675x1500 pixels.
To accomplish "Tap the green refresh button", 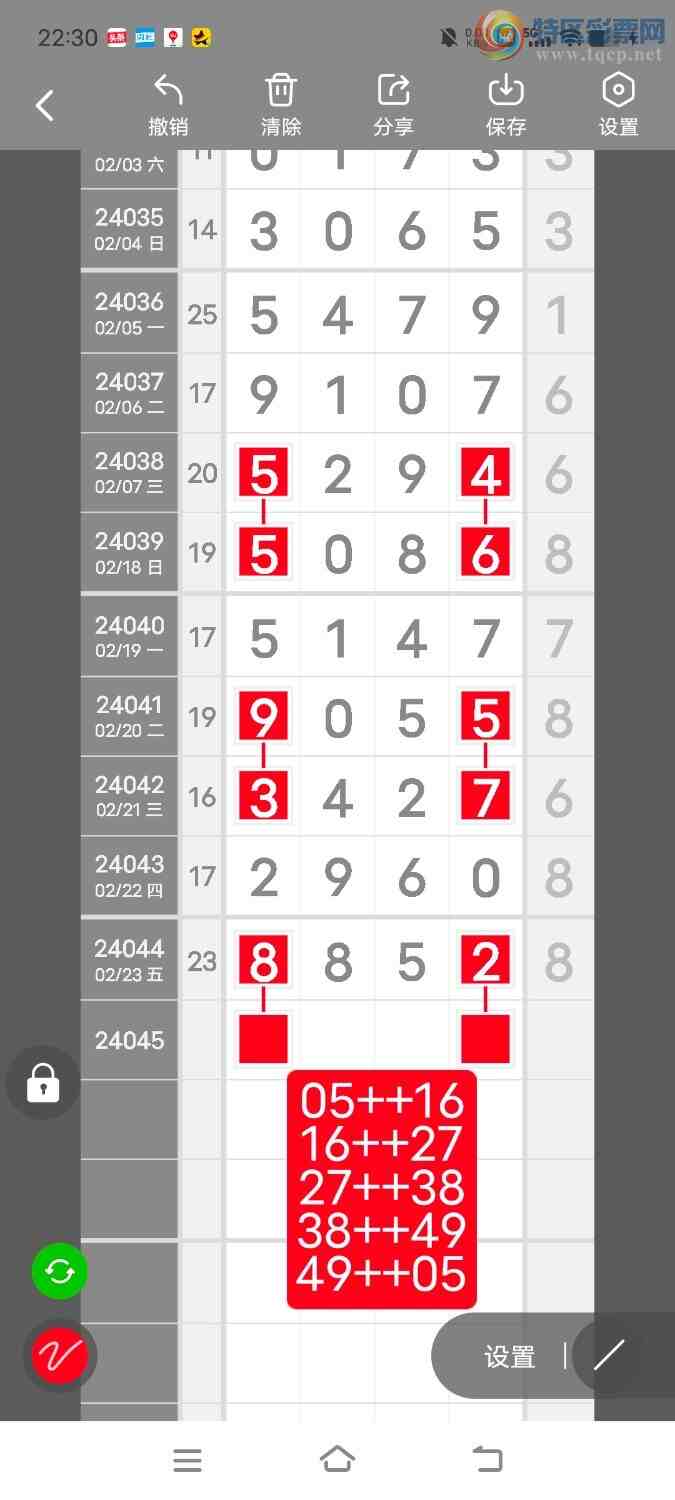I will 60,1271.
